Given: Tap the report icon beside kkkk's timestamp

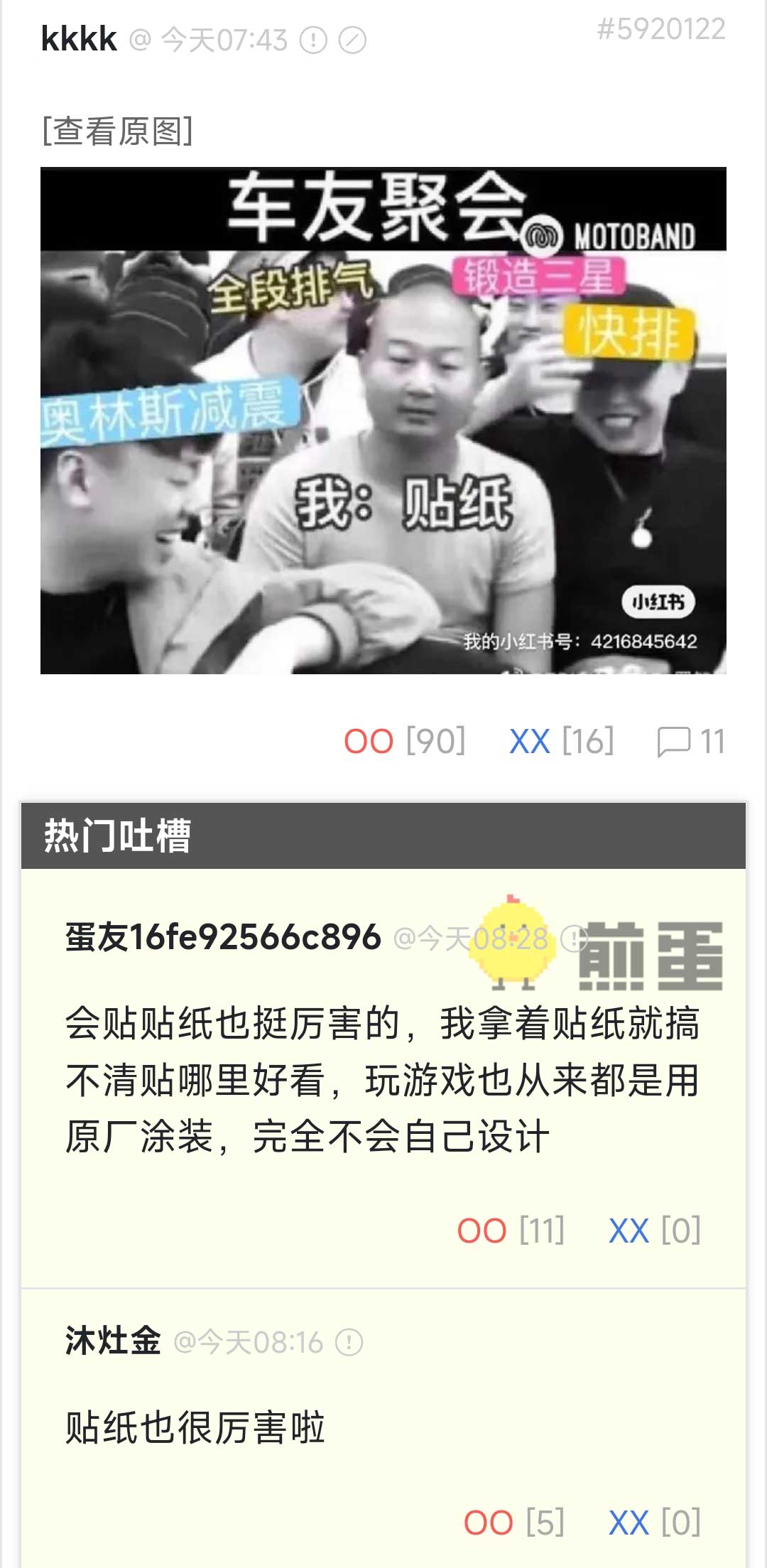Looking at the screenshot, I should coord(313,40).
